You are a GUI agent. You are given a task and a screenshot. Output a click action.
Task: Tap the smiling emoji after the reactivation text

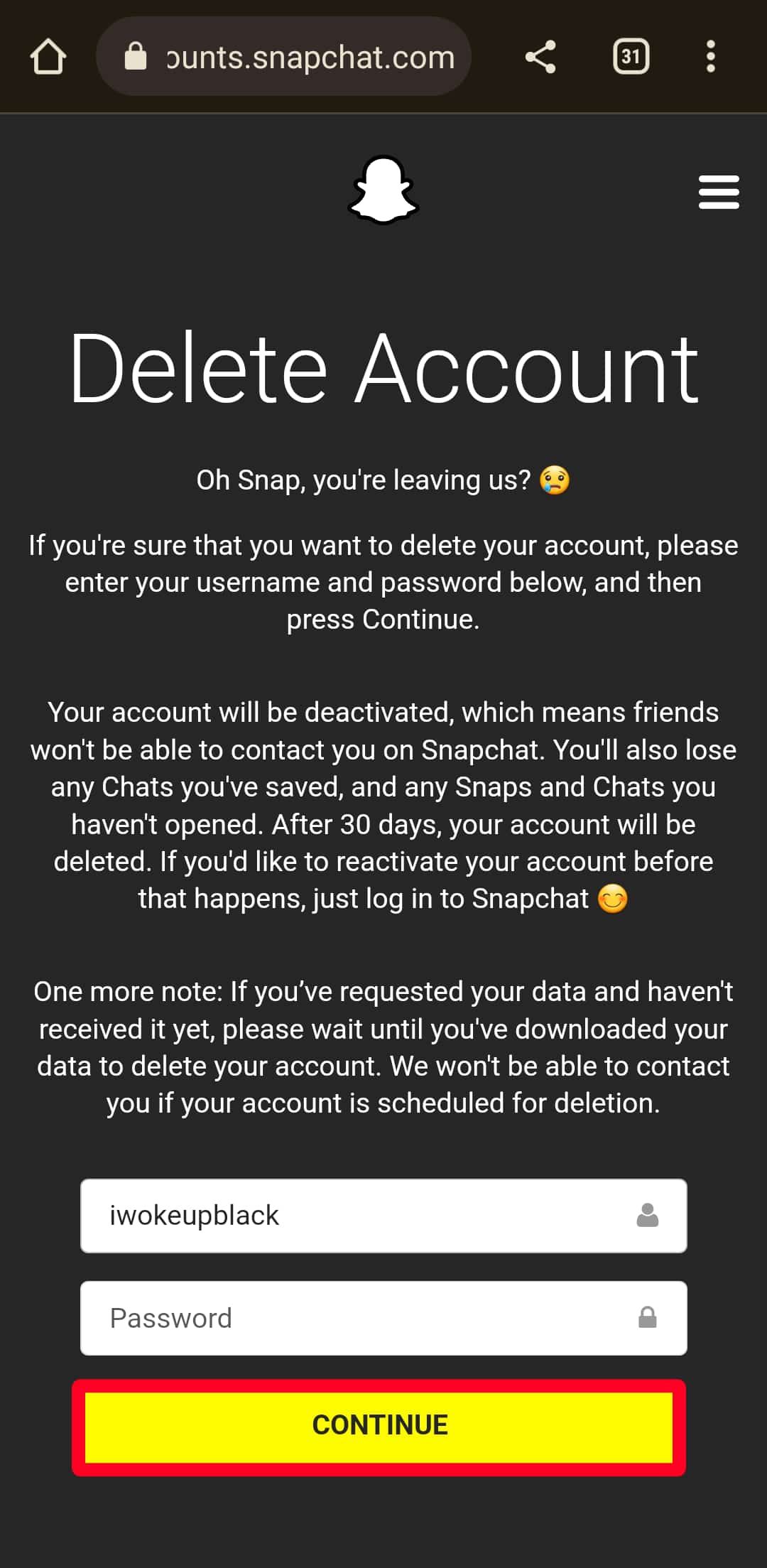(611, 898)
